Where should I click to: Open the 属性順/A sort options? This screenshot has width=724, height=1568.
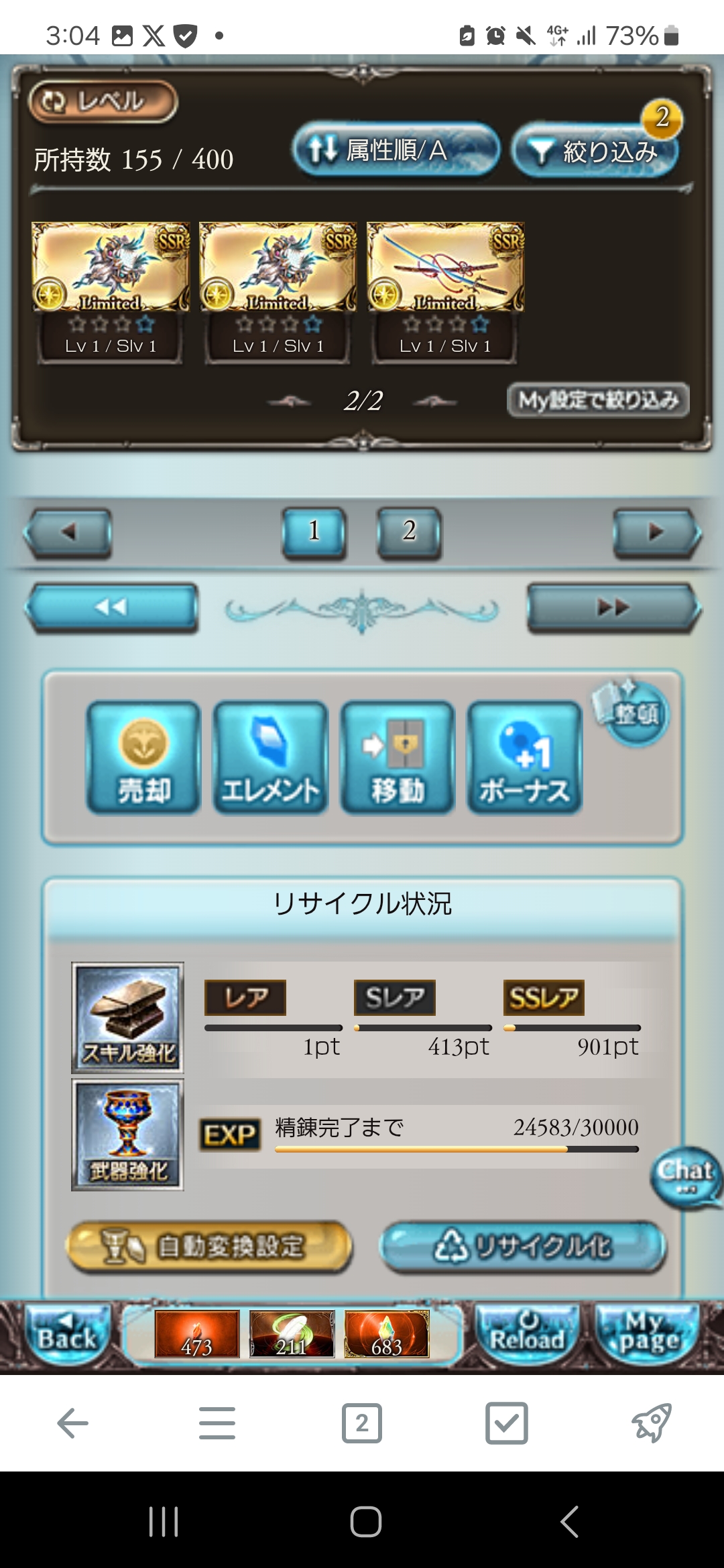coord(396,150)
